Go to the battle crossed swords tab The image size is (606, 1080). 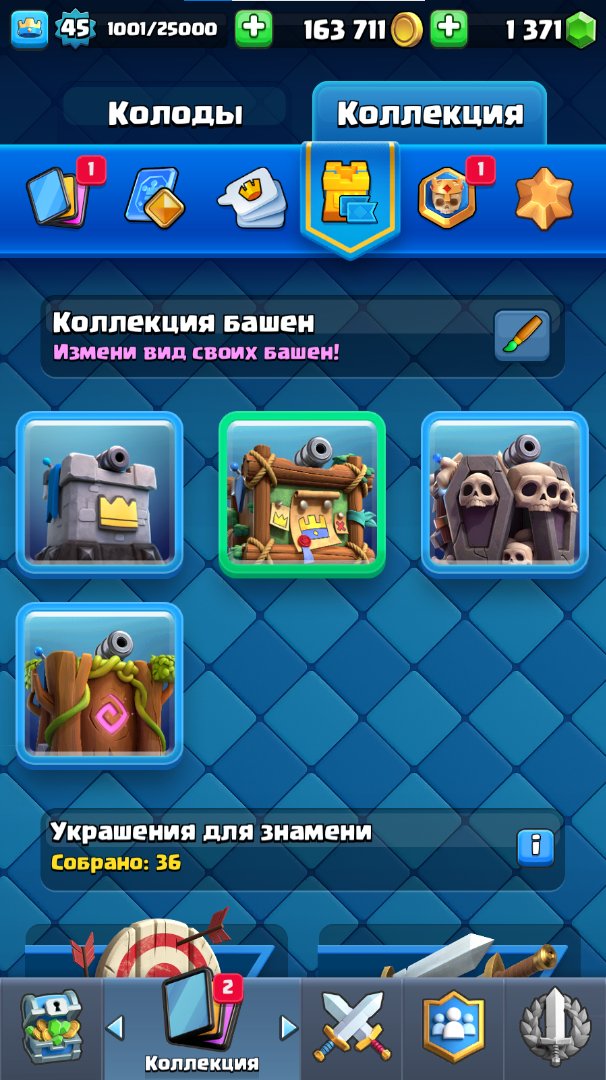click(x=352, y=1027)
